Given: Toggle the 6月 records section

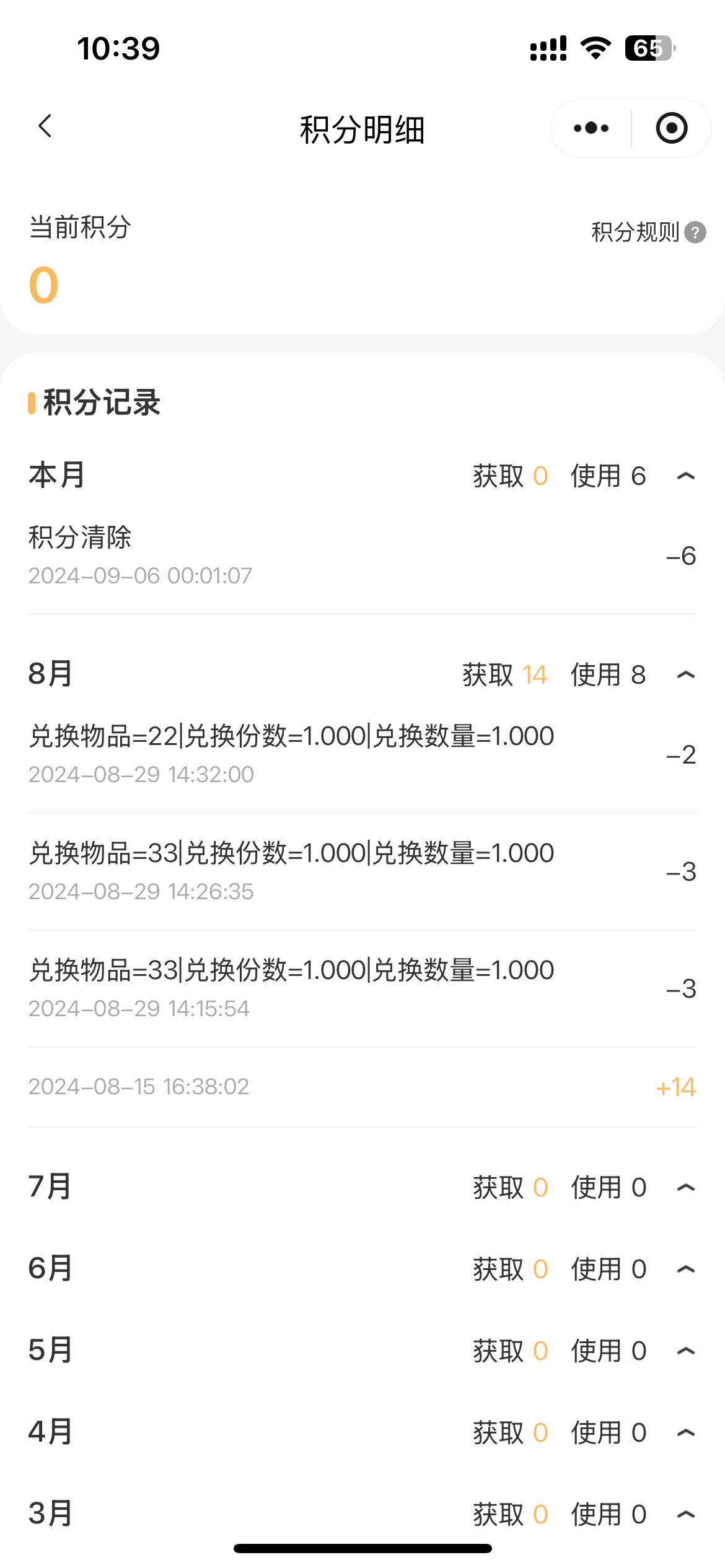Looking at the screenshot, I should point(686,1269).
